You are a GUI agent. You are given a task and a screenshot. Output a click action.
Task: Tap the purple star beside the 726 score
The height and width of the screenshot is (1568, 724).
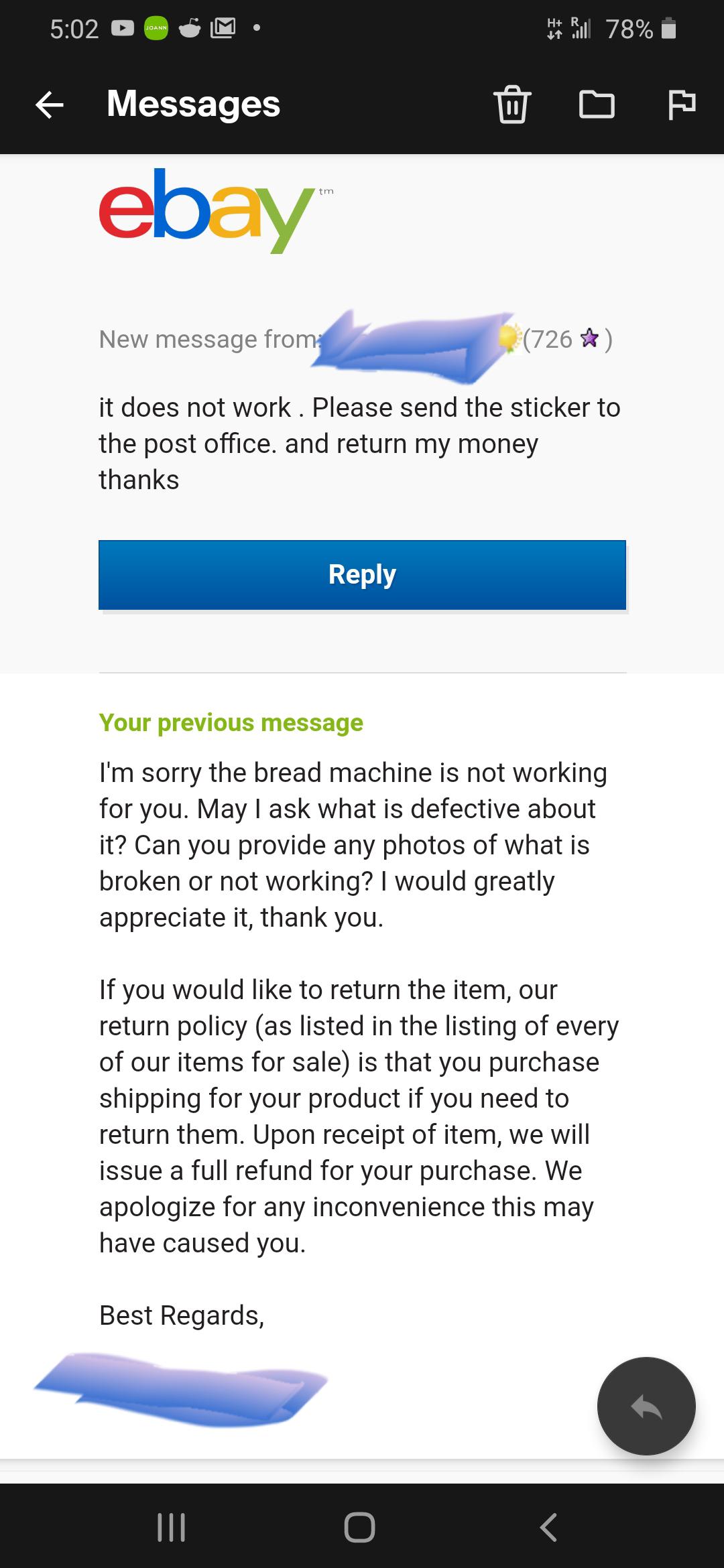click(x=589, y=340)
